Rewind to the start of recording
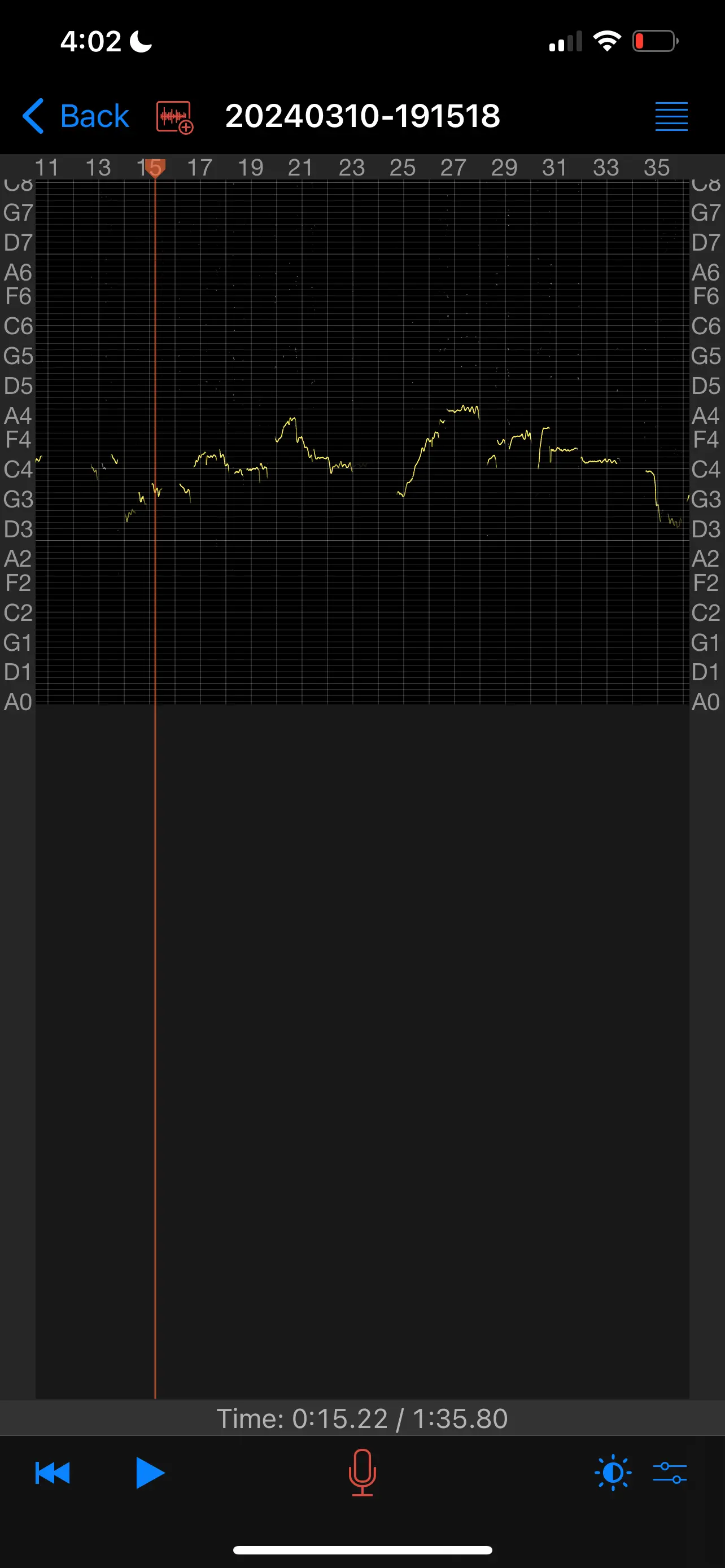 click(53, 1473)
